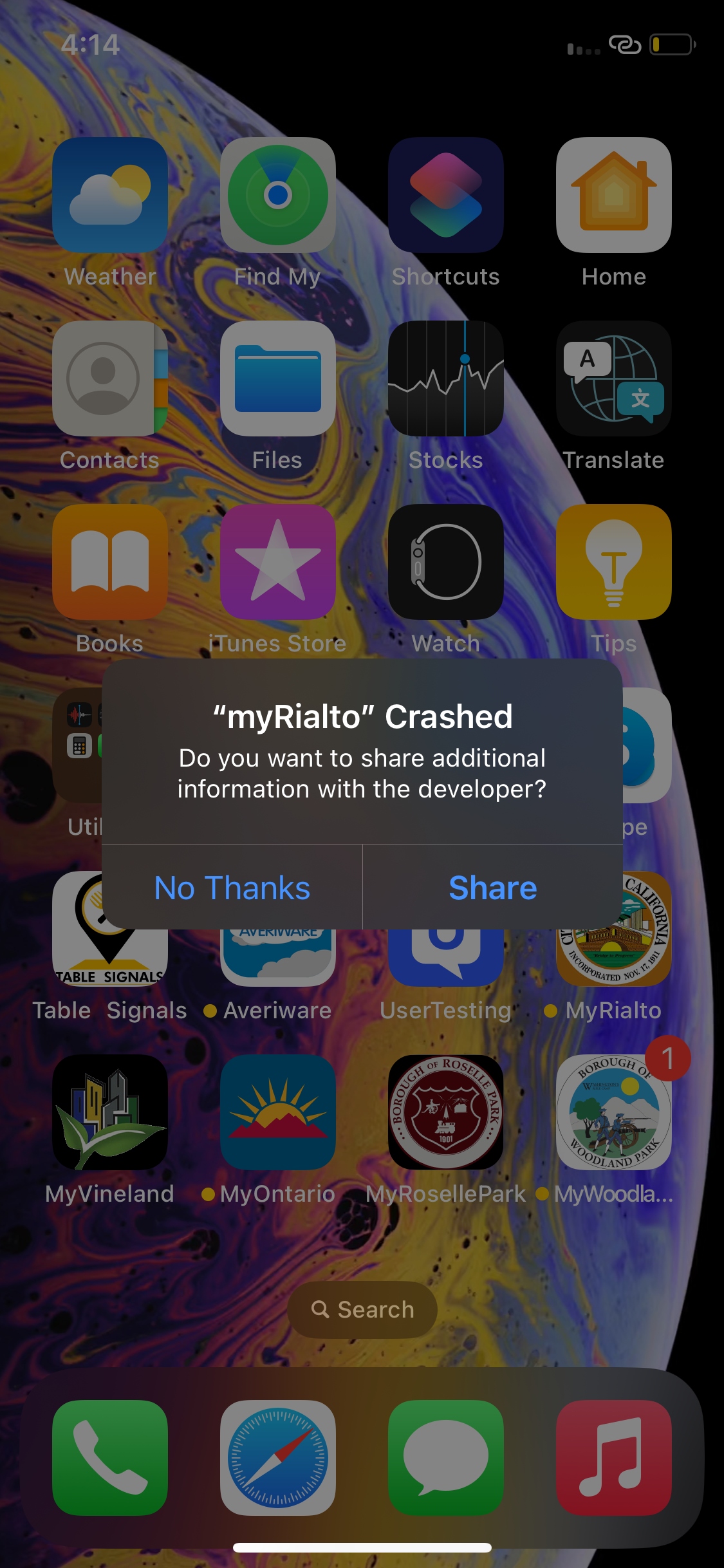Tap No Thanks in the crash dialog
724x1568 pixels.
tap(232, 888)
